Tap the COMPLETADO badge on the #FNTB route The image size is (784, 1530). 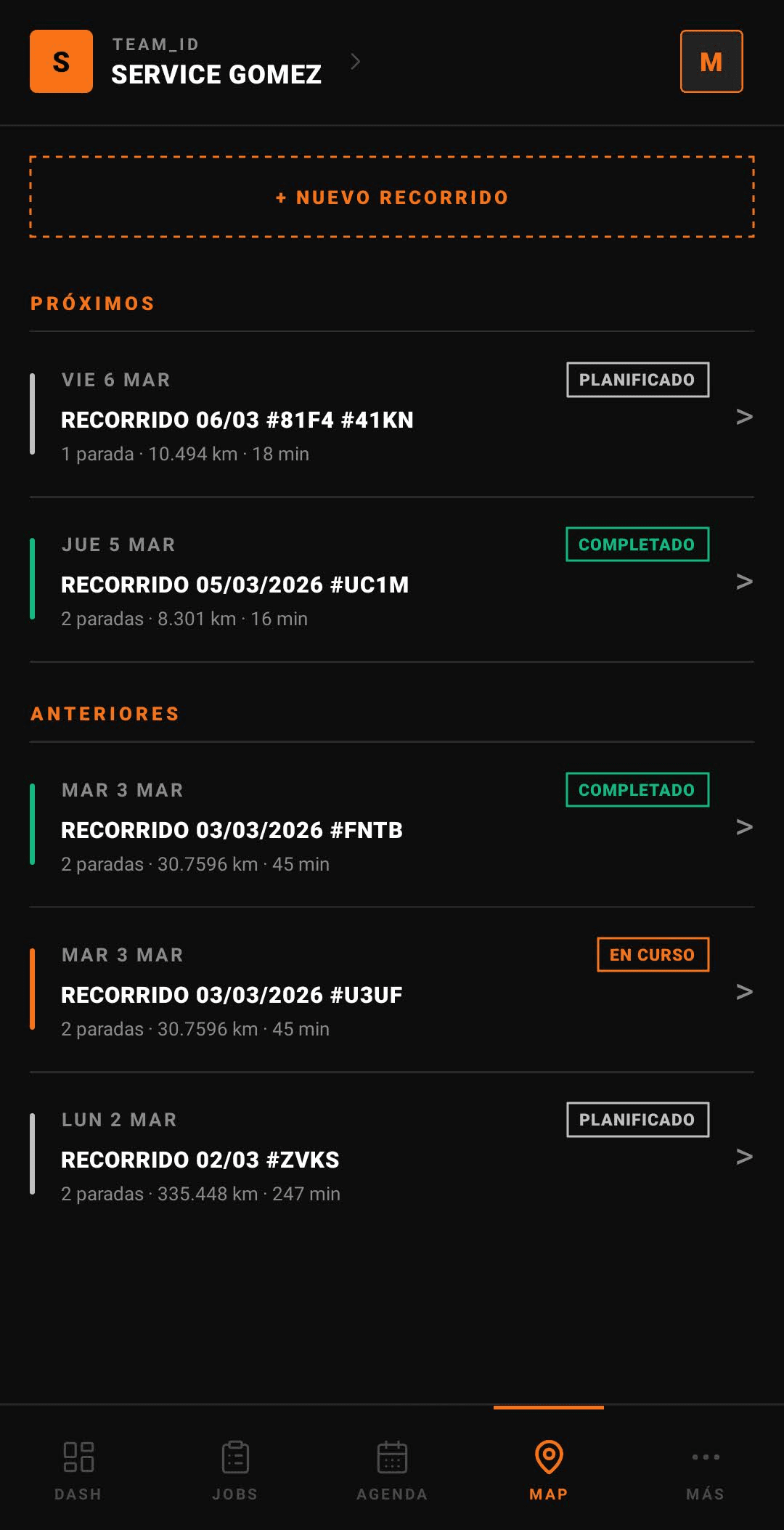[637, 789]
